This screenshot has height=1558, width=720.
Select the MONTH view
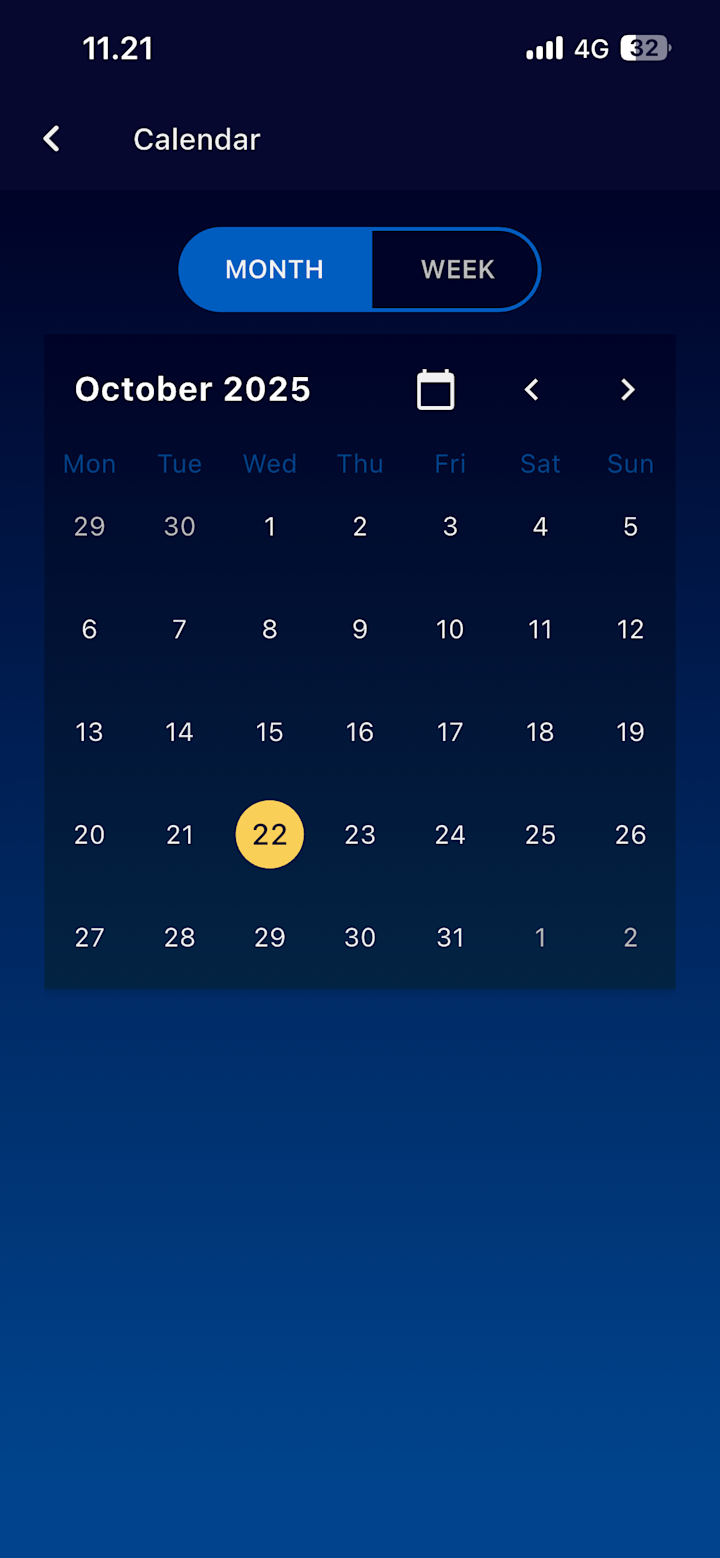pos(275,269)
